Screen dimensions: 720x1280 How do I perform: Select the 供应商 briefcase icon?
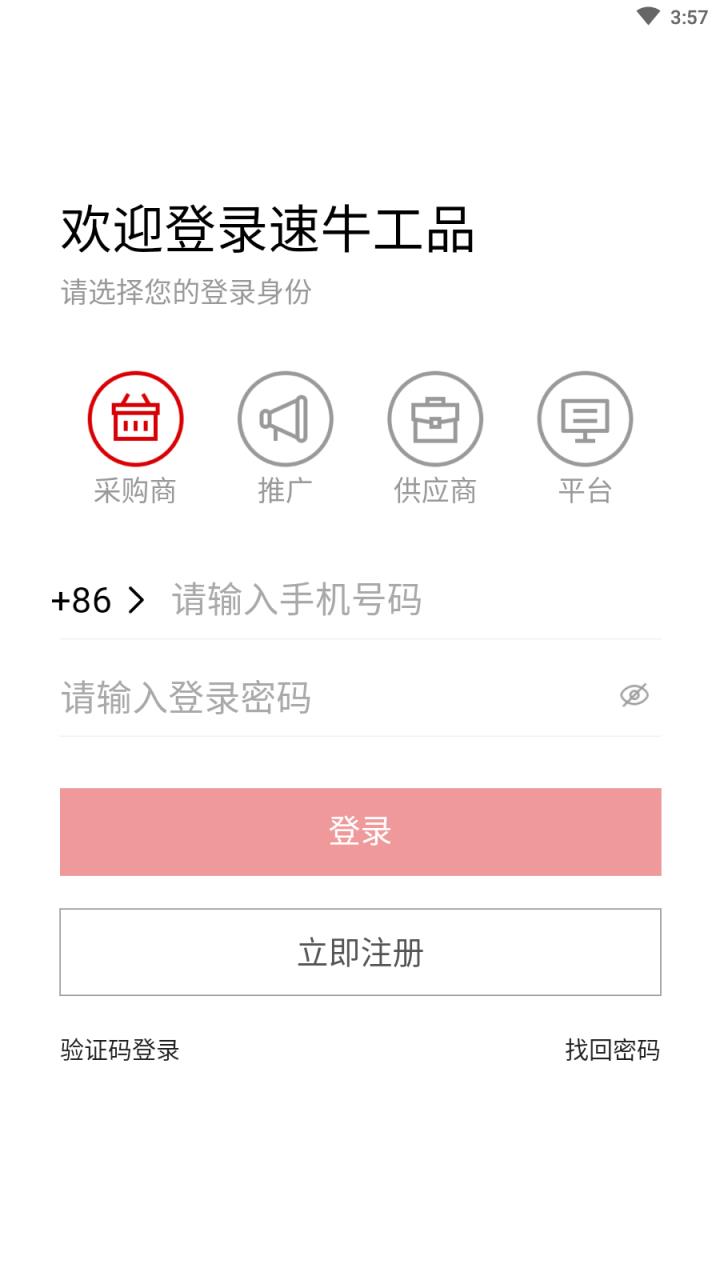[x=435, y=418]
